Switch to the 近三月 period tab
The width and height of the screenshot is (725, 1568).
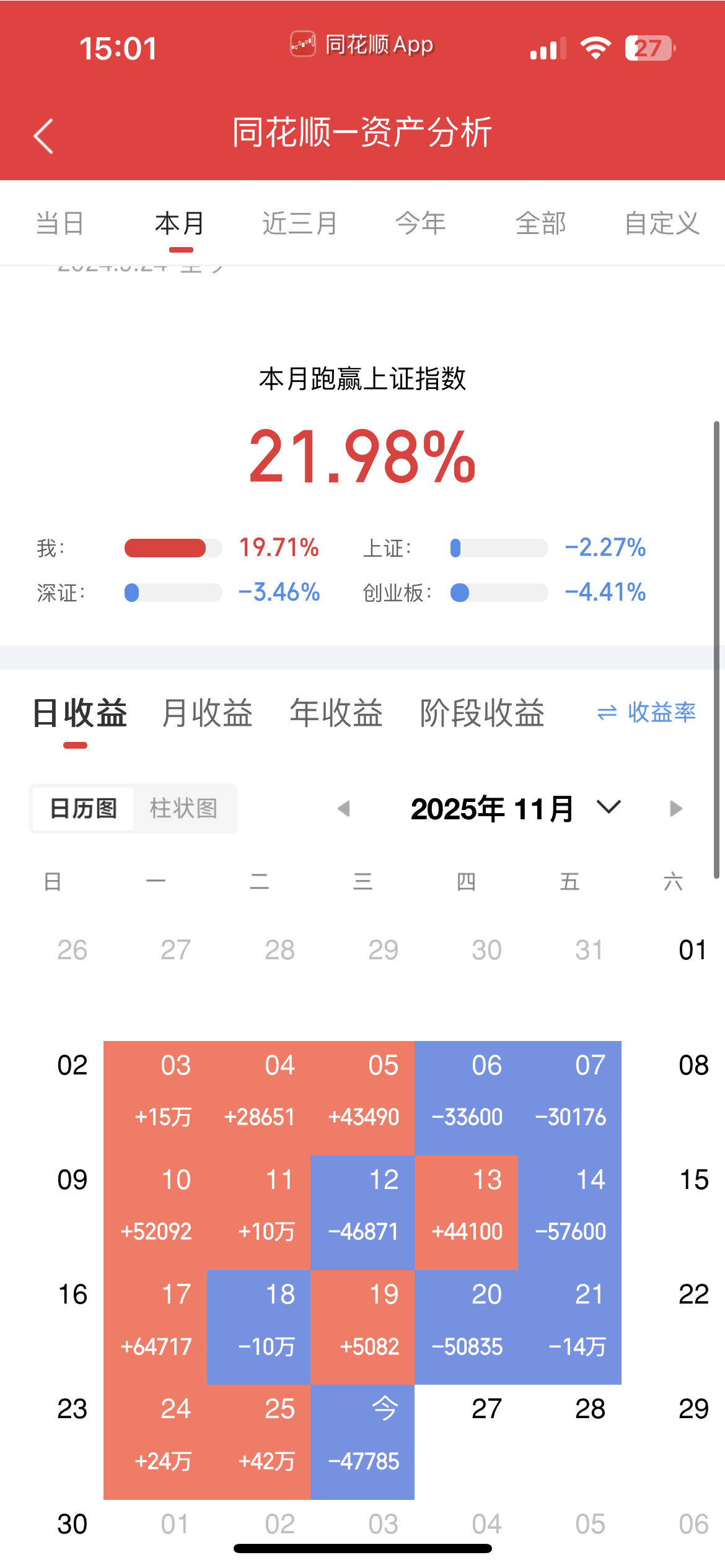click(x=299, y=223)
